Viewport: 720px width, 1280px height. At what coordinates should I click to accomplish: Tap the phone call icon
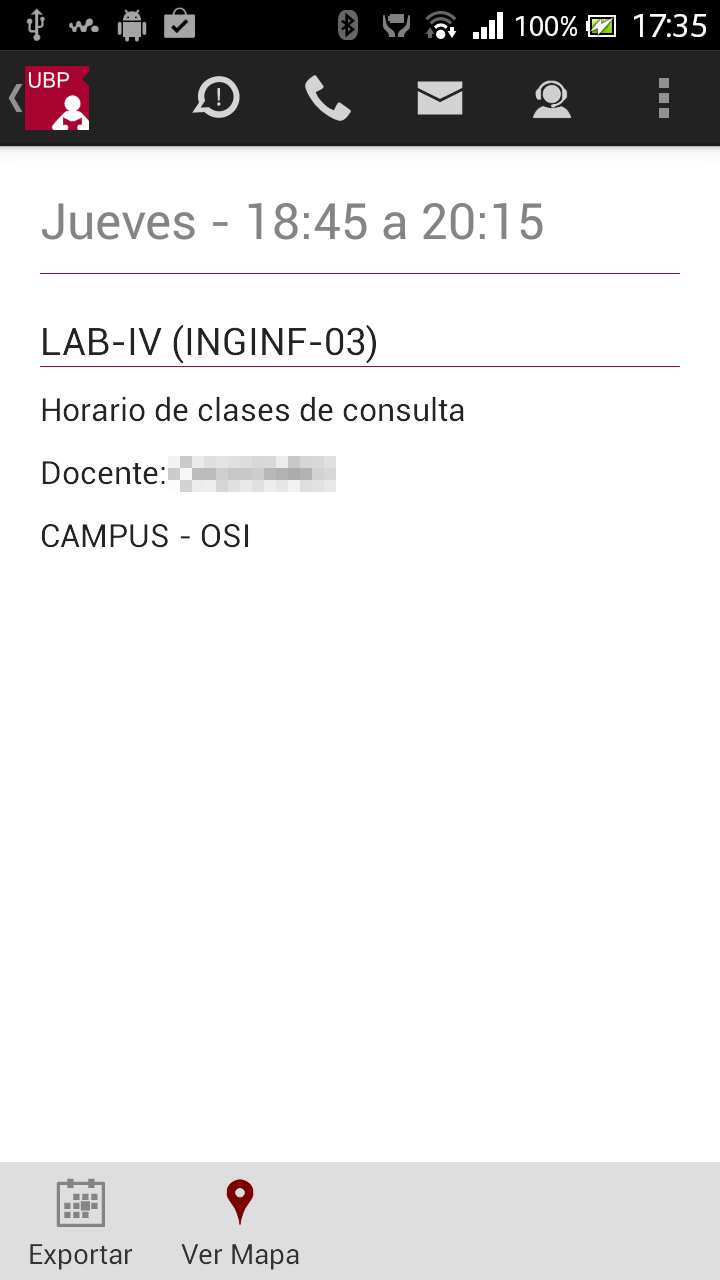[327, 98]
